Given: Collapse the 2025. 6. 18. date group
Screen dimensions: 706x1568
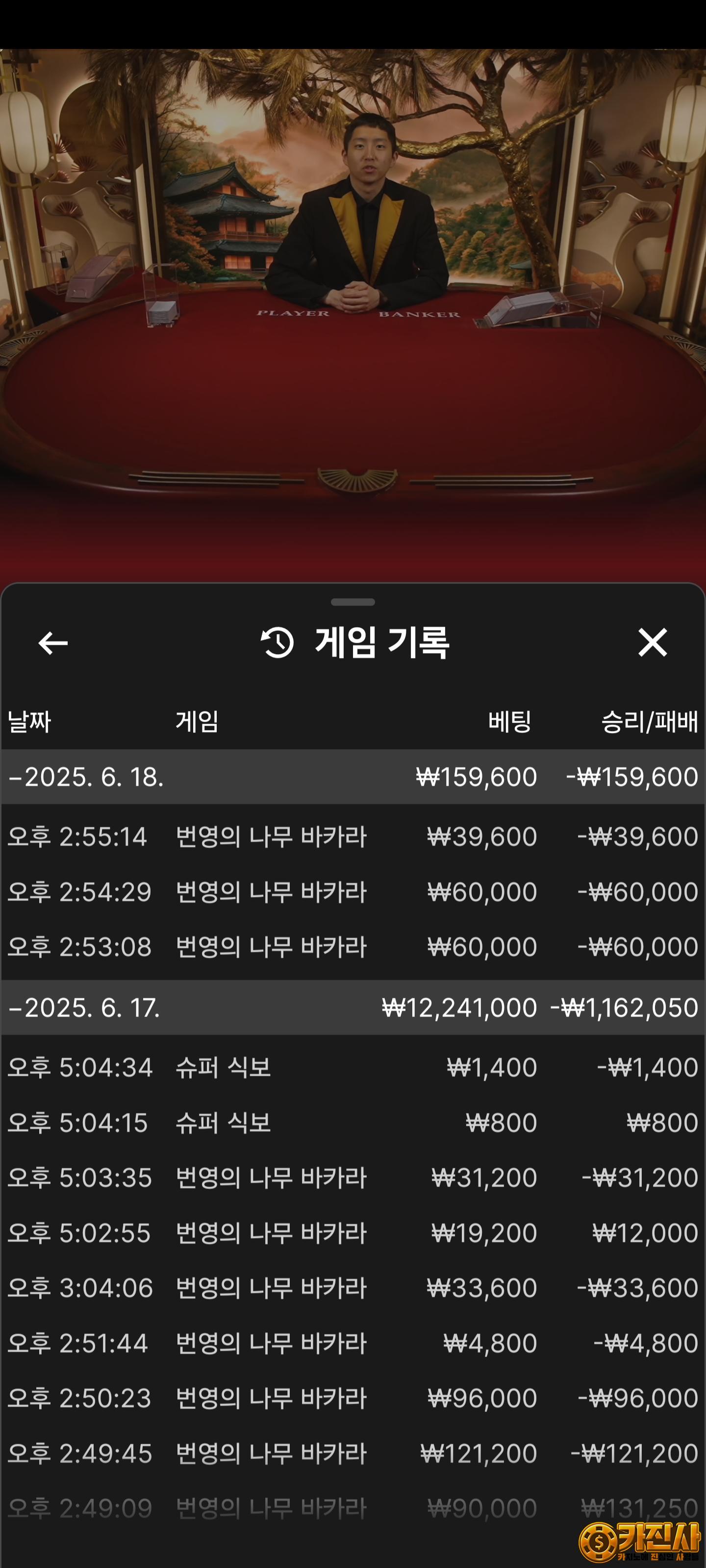Looking at the screenshot, I should [353, 777].
